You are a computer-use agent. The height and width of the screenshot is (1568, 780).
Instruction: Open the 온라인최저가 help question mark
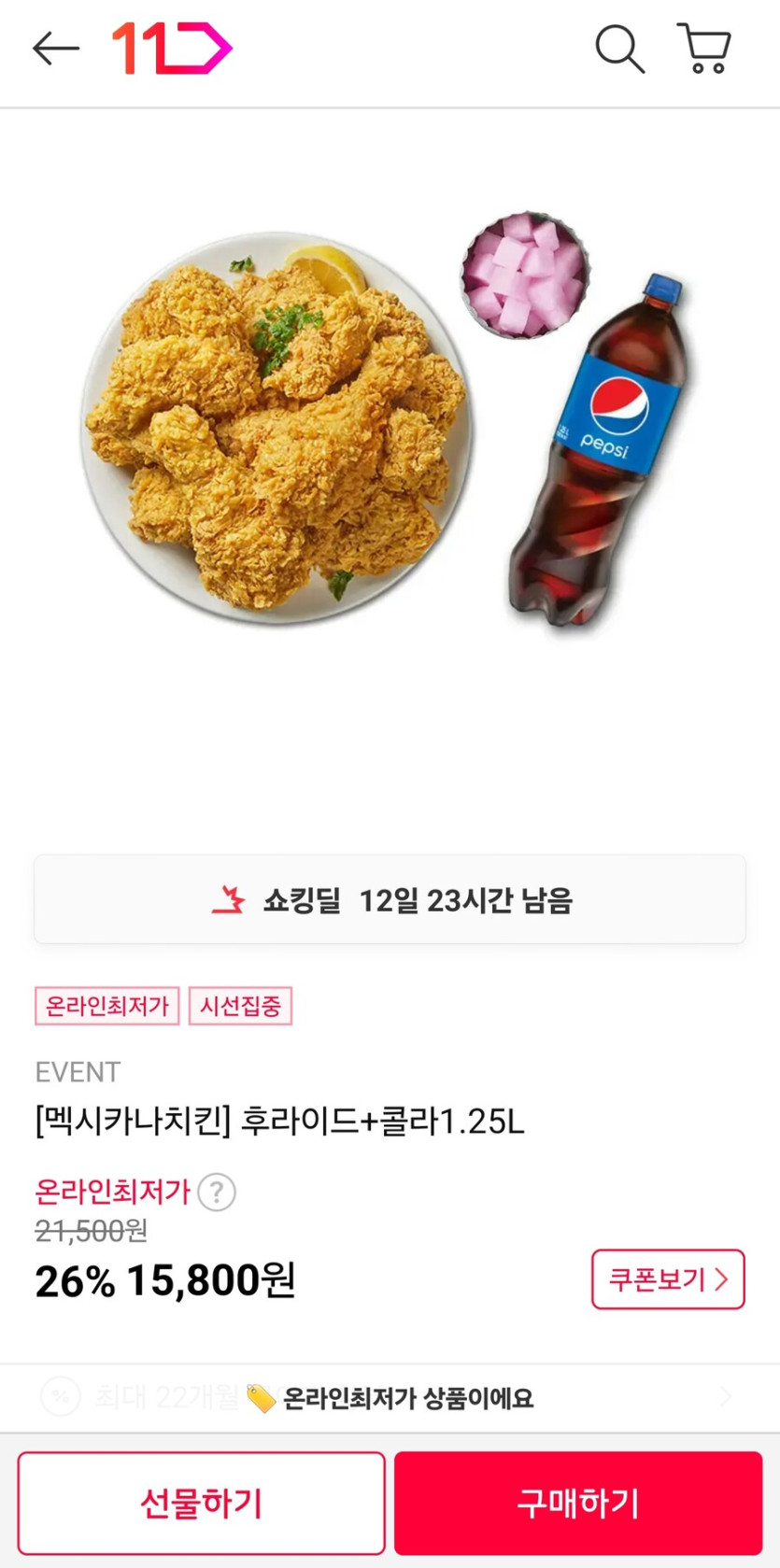click(x=218, y=1192)
